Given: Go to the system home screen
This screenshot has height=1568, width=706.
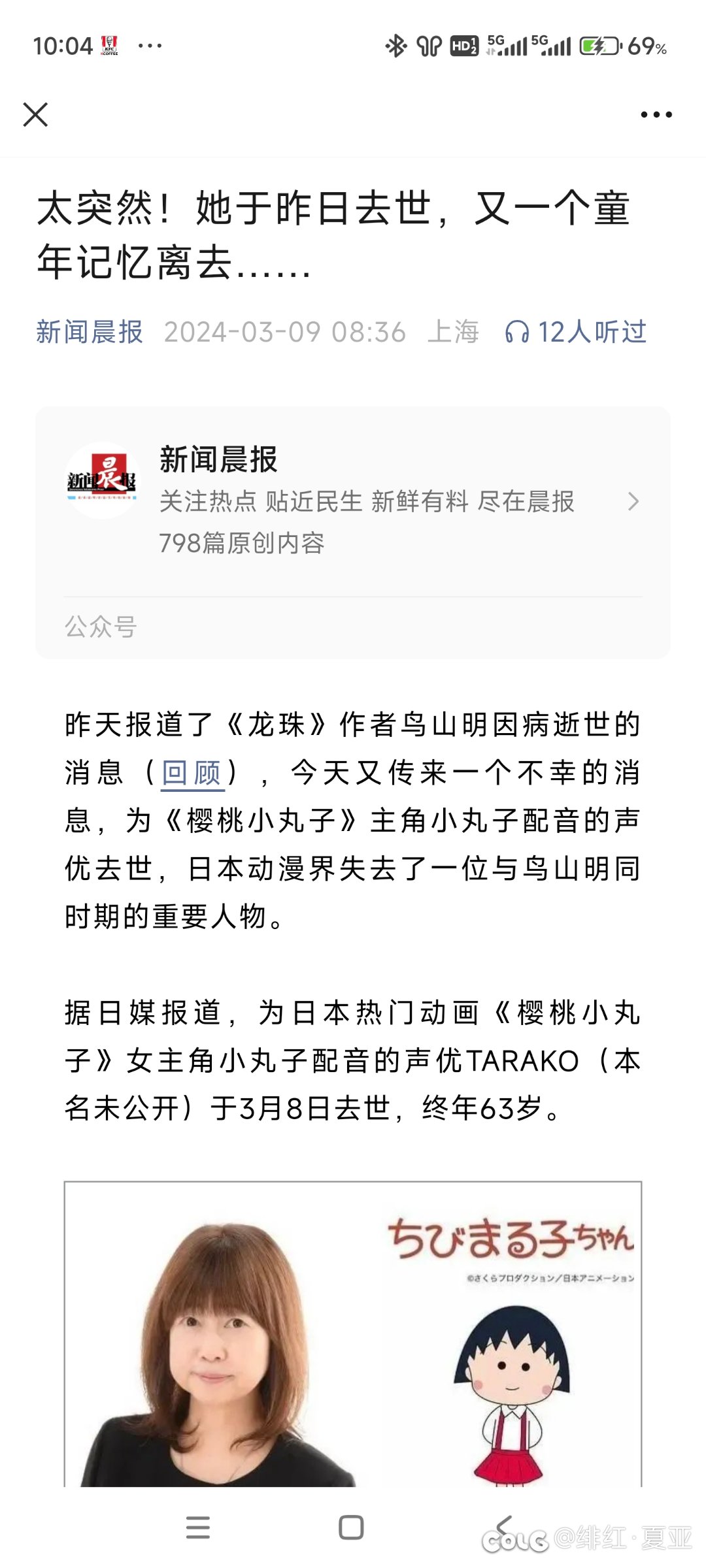Looking at the screenshot, I should 352,1527.
